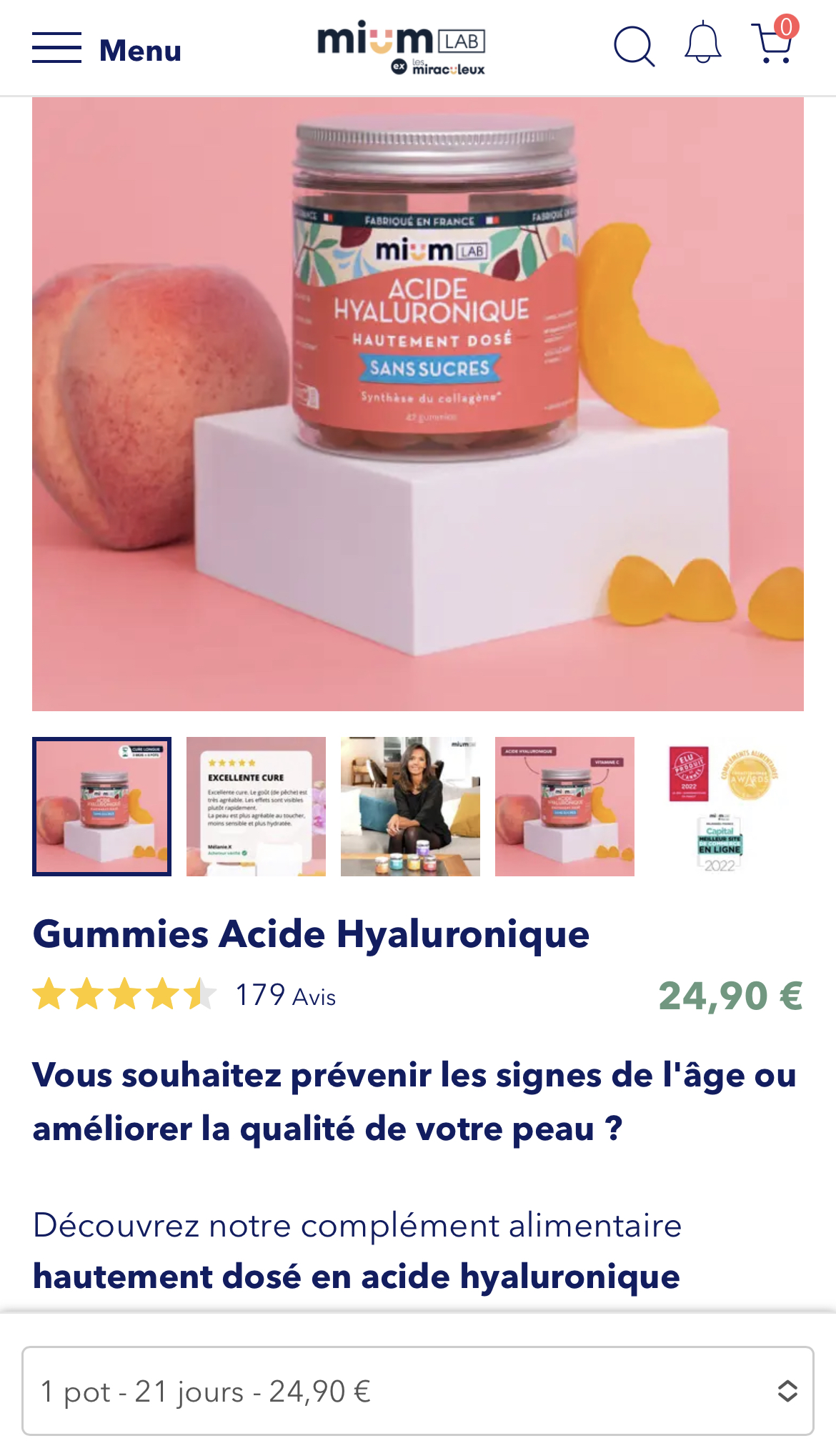Open the search magnifier
Viewport: 836px width, 1456px height.
(x=634, y=47)
